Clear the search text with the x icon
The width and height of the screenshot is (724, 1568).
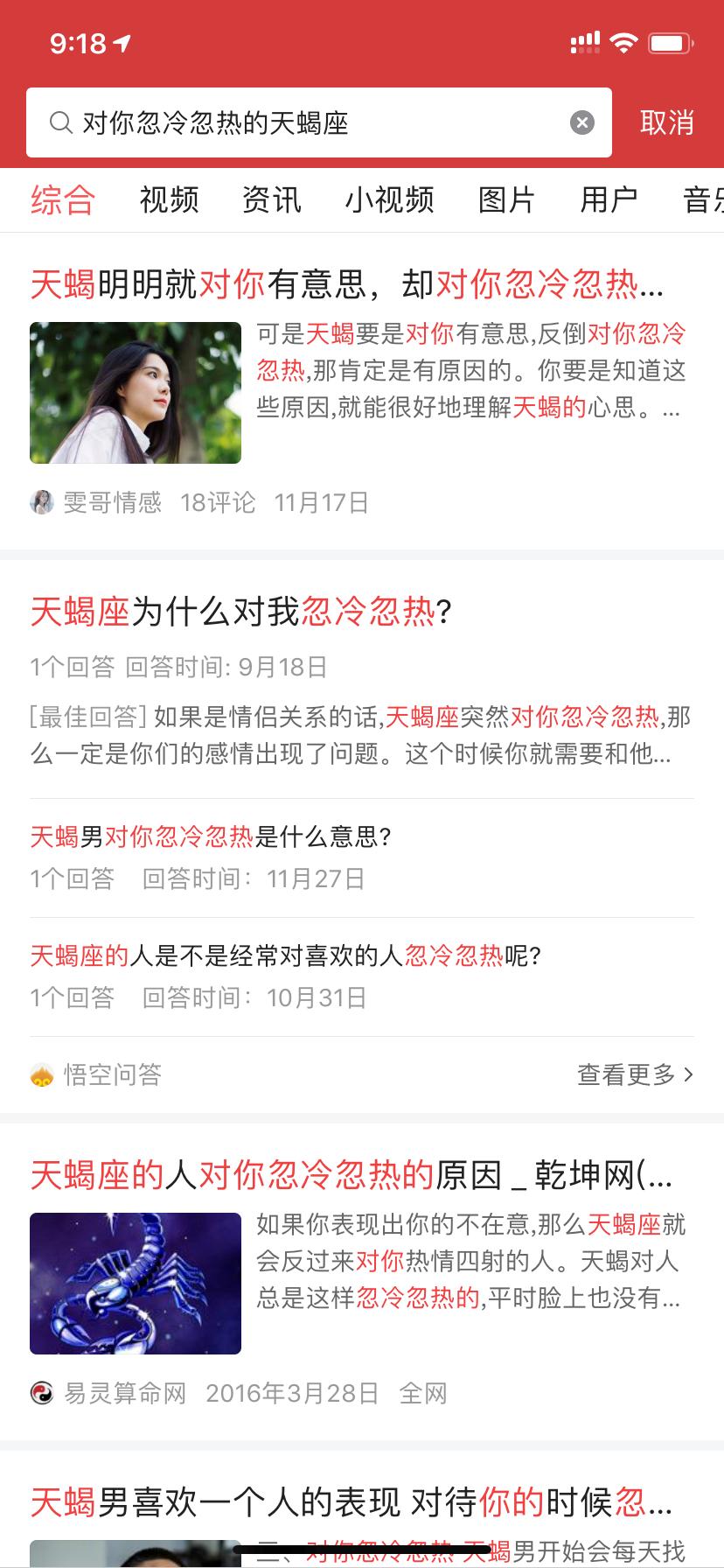[x=581, y=122]
